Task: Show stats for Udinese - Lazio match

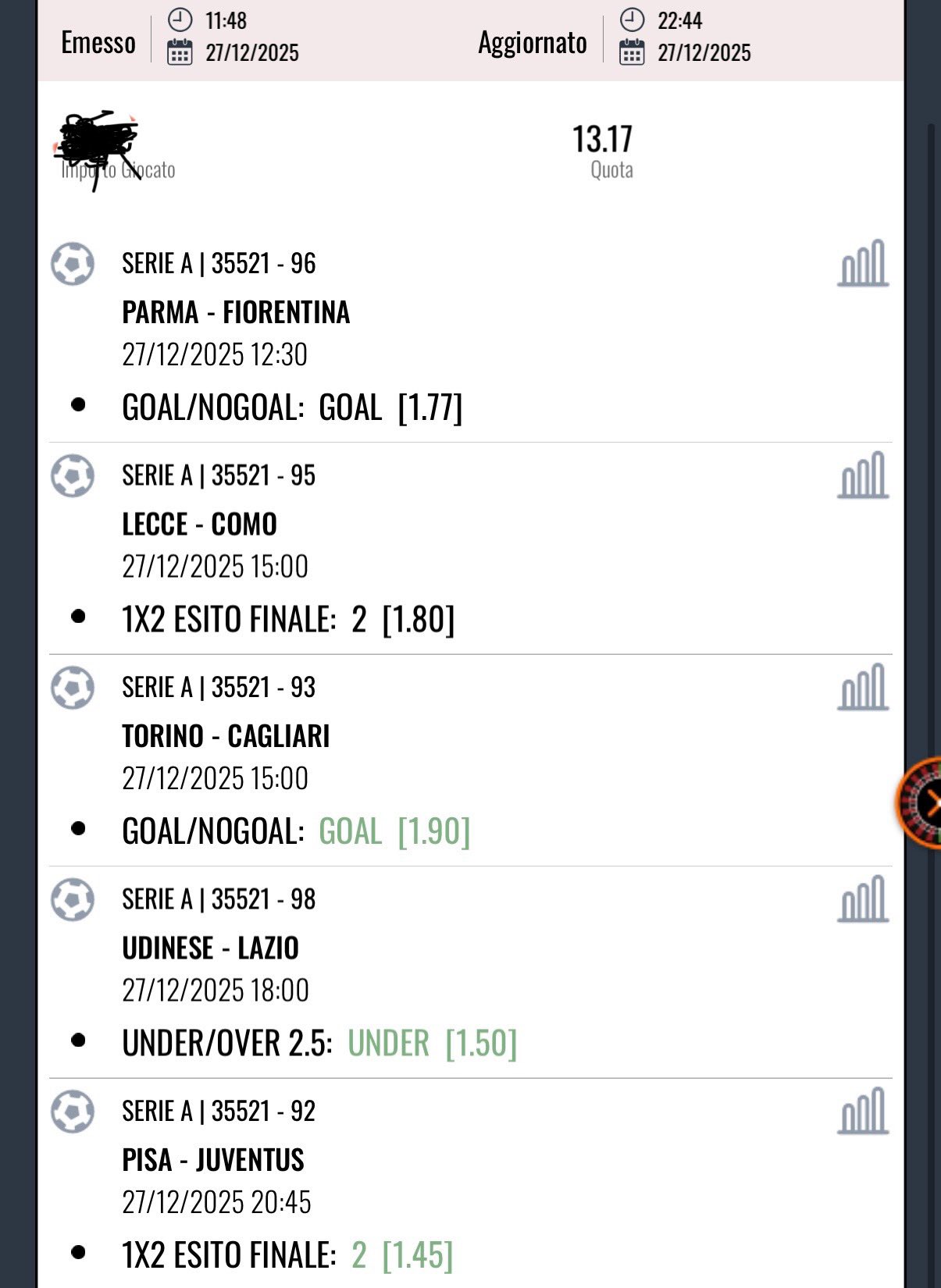Action: (x=863, y=899)
